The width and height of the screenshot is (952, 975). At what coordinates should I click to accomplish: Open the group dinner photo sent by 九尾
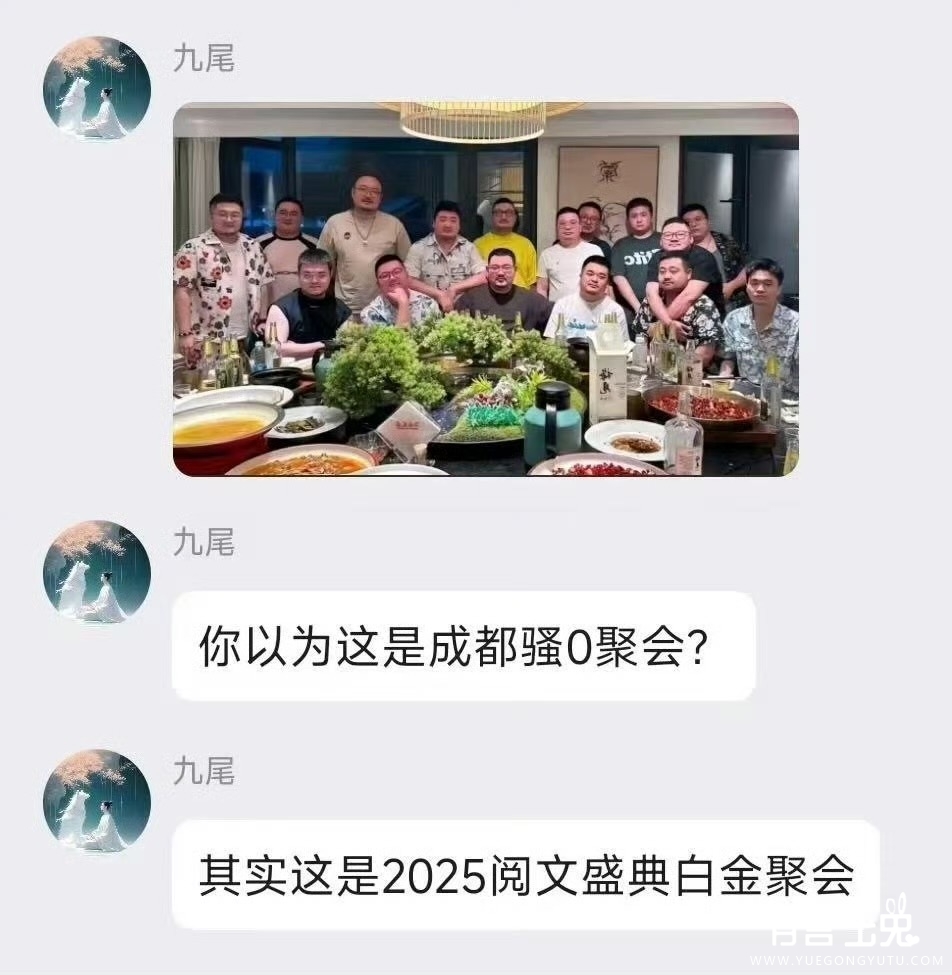pyautogui.click(x=486, y=289)
